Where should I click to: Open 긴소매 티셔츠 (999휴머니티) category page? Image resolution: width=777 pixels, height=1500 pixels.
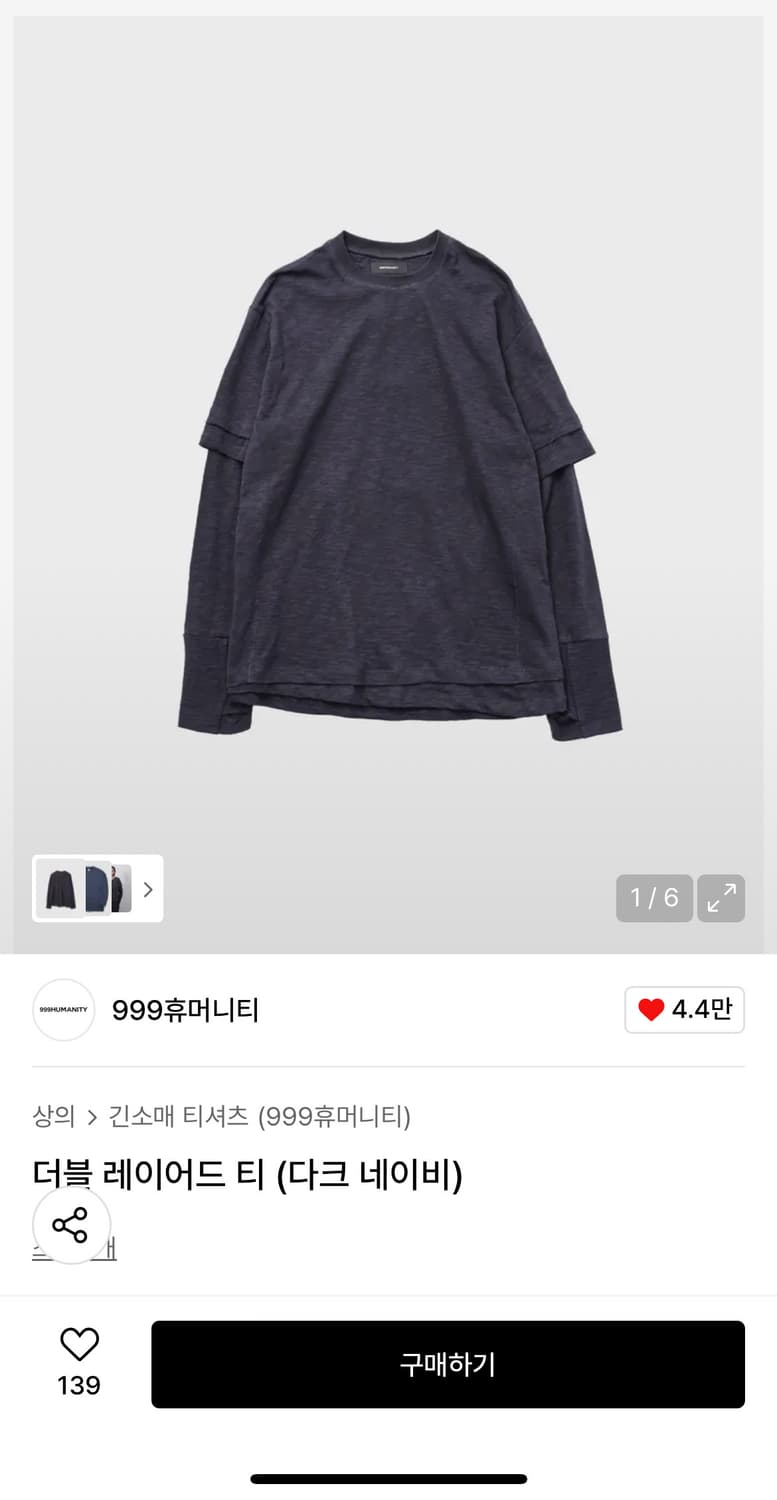pos(259,1118)
